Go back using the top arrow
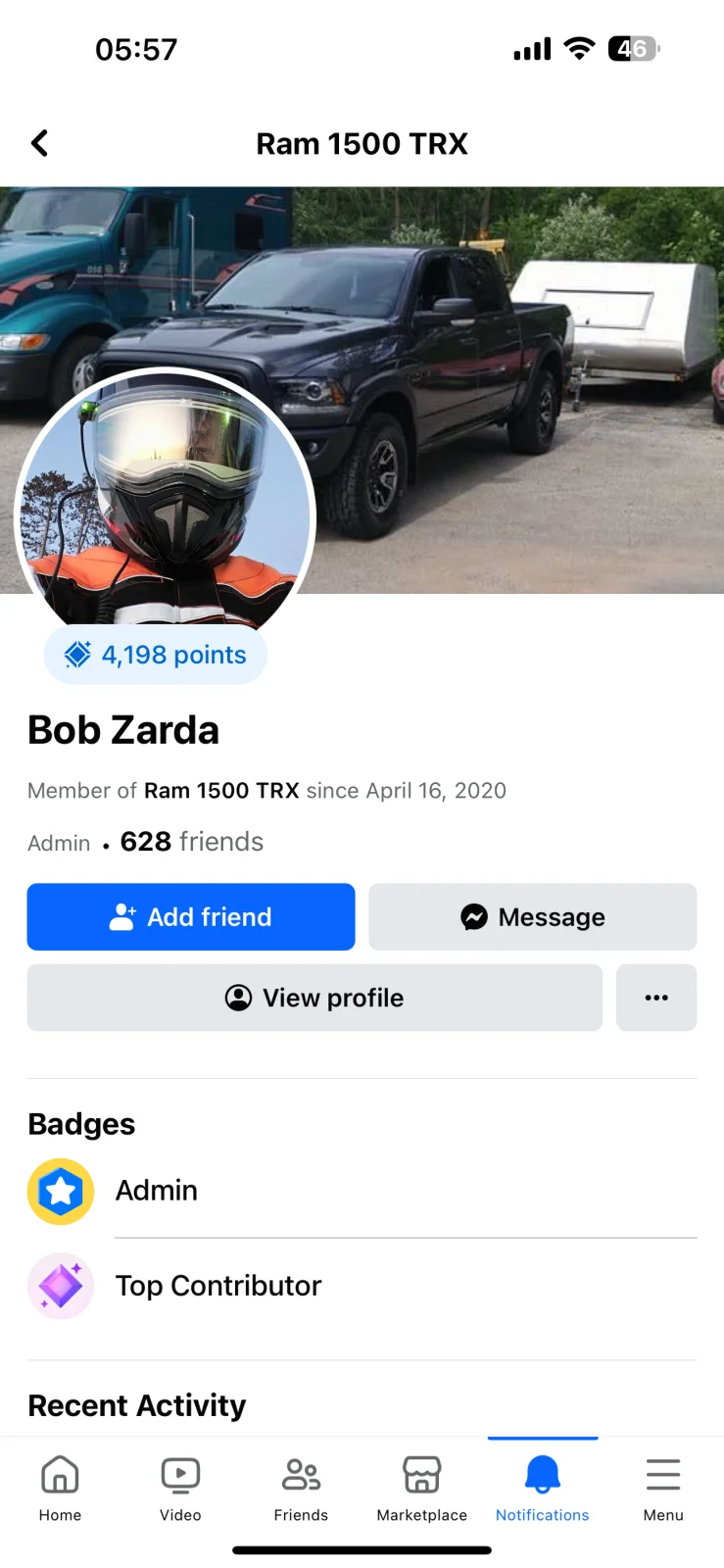The height and width of the screenshot is (1568, 724). 40,144
